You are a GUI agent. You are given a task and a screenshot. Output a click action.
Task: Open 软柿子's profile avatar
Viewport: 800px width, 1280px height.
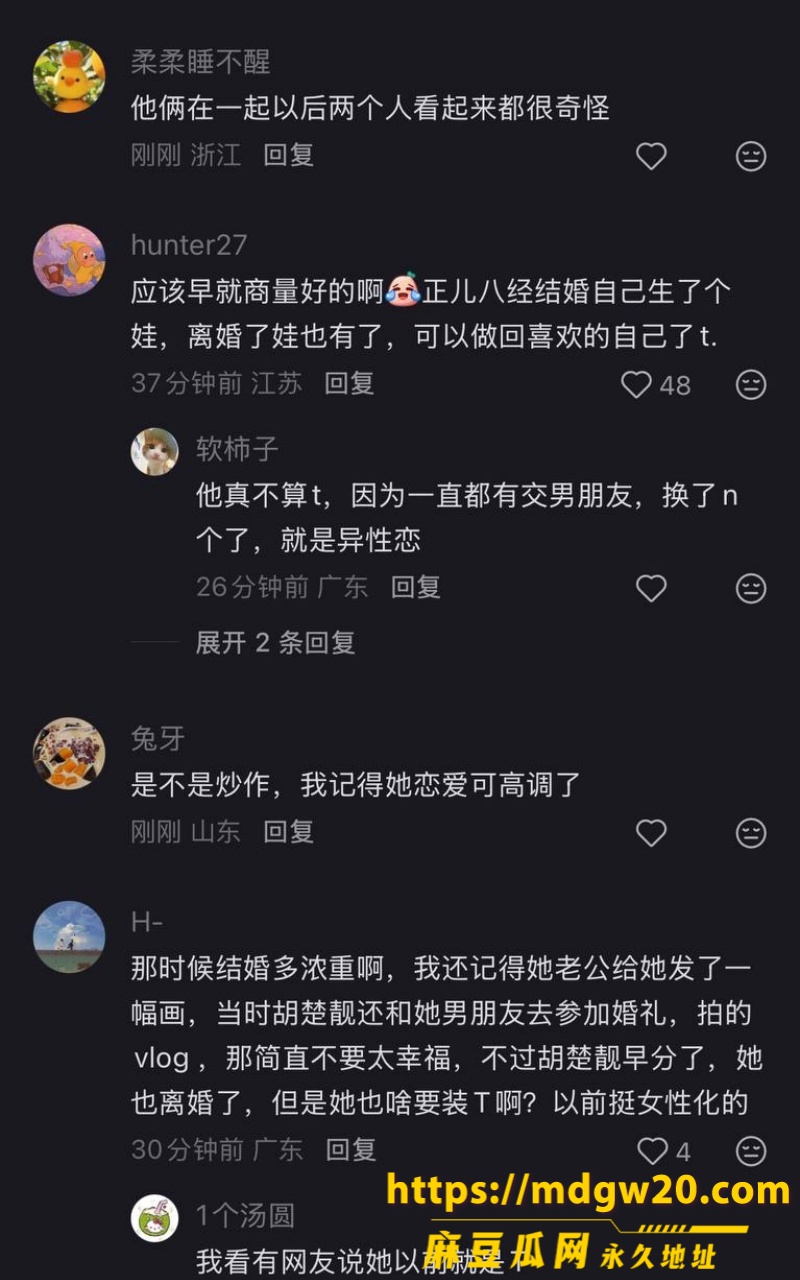coord(155,451)
